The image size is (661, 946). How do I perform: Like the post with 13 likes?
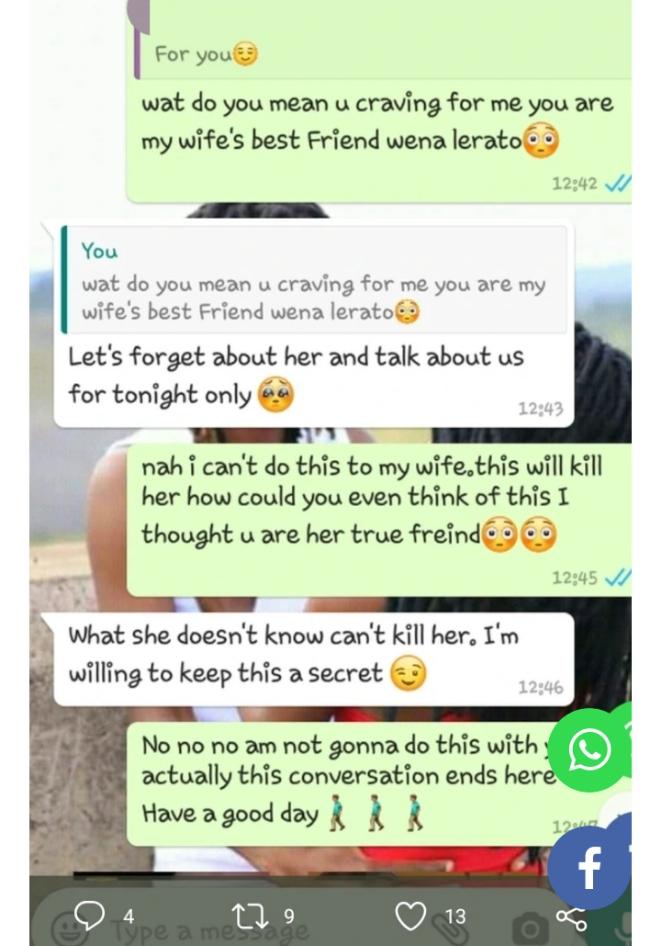(410, 915)
